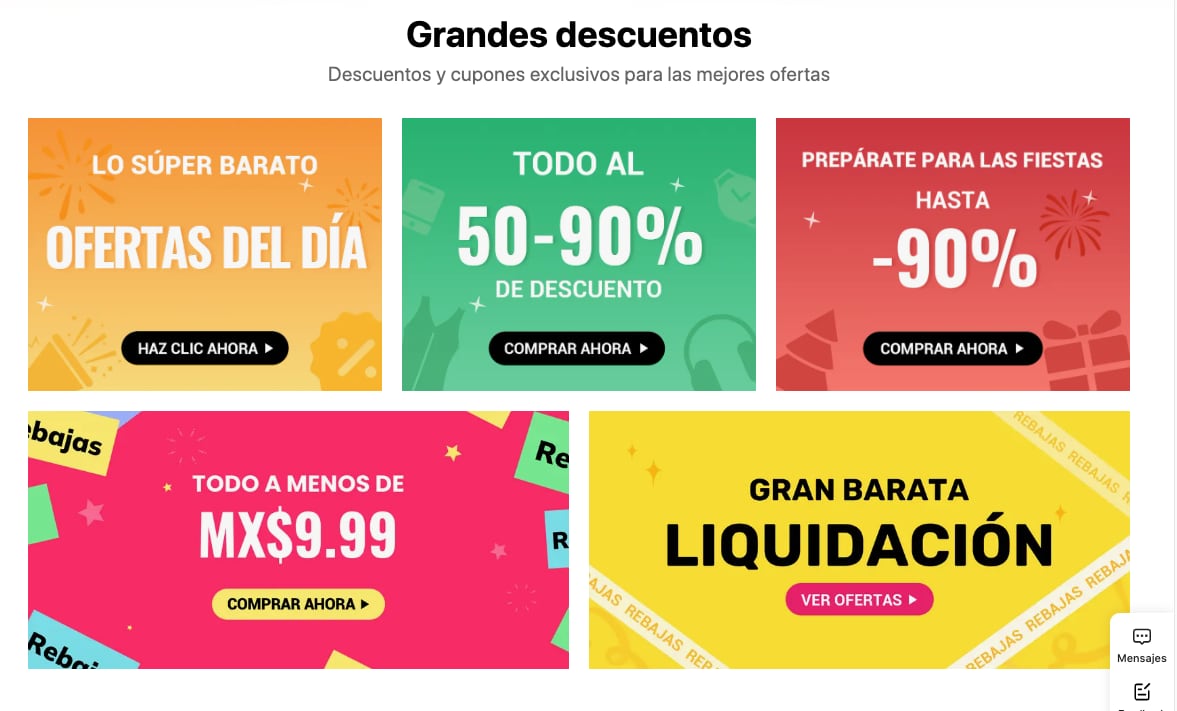The image size is (1177, 711).
Task: Open the Ofertas del día banner
Action: [204, 255]
